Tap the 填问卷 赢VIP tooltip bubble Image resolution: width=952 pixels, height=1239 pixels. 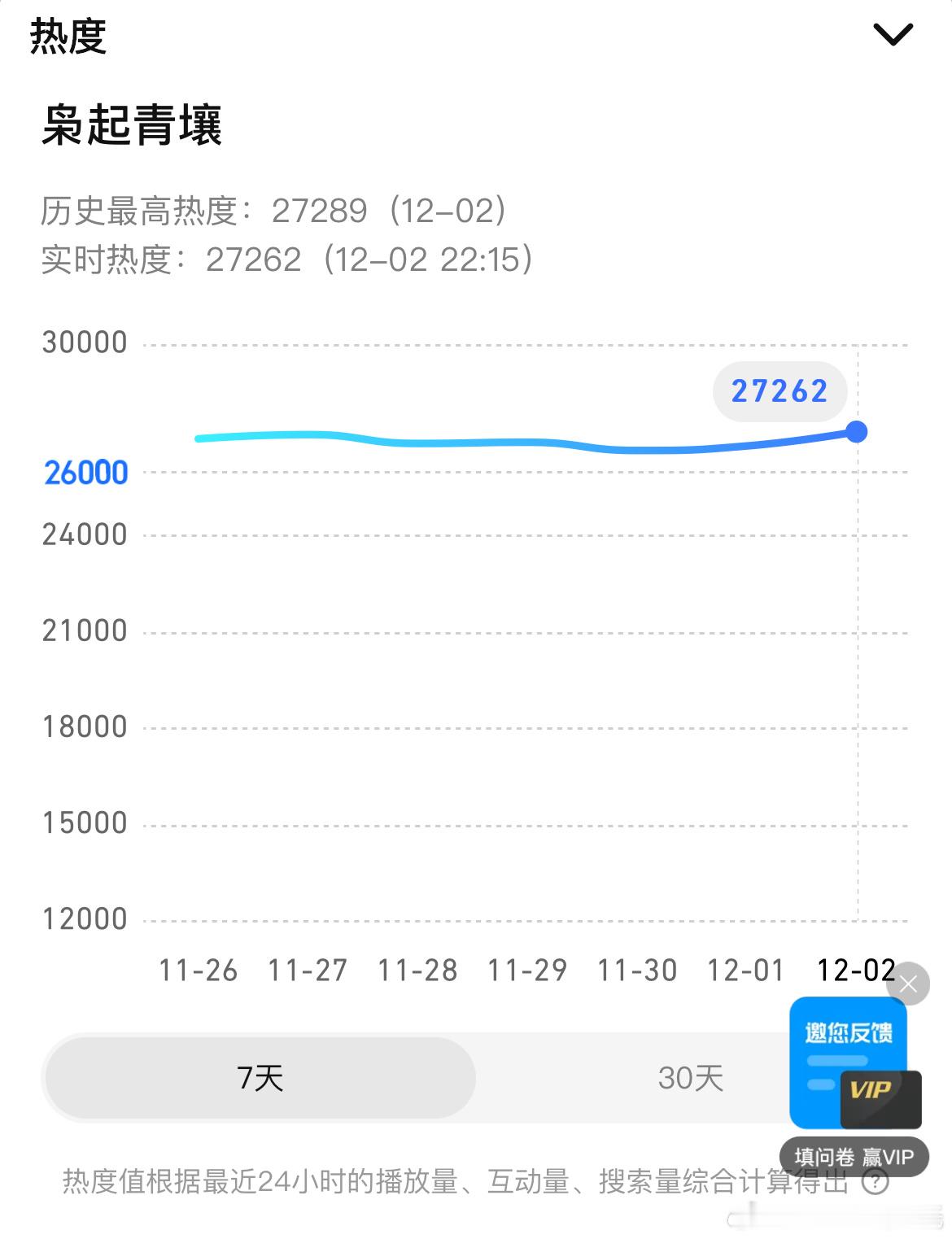(854, 1156)
